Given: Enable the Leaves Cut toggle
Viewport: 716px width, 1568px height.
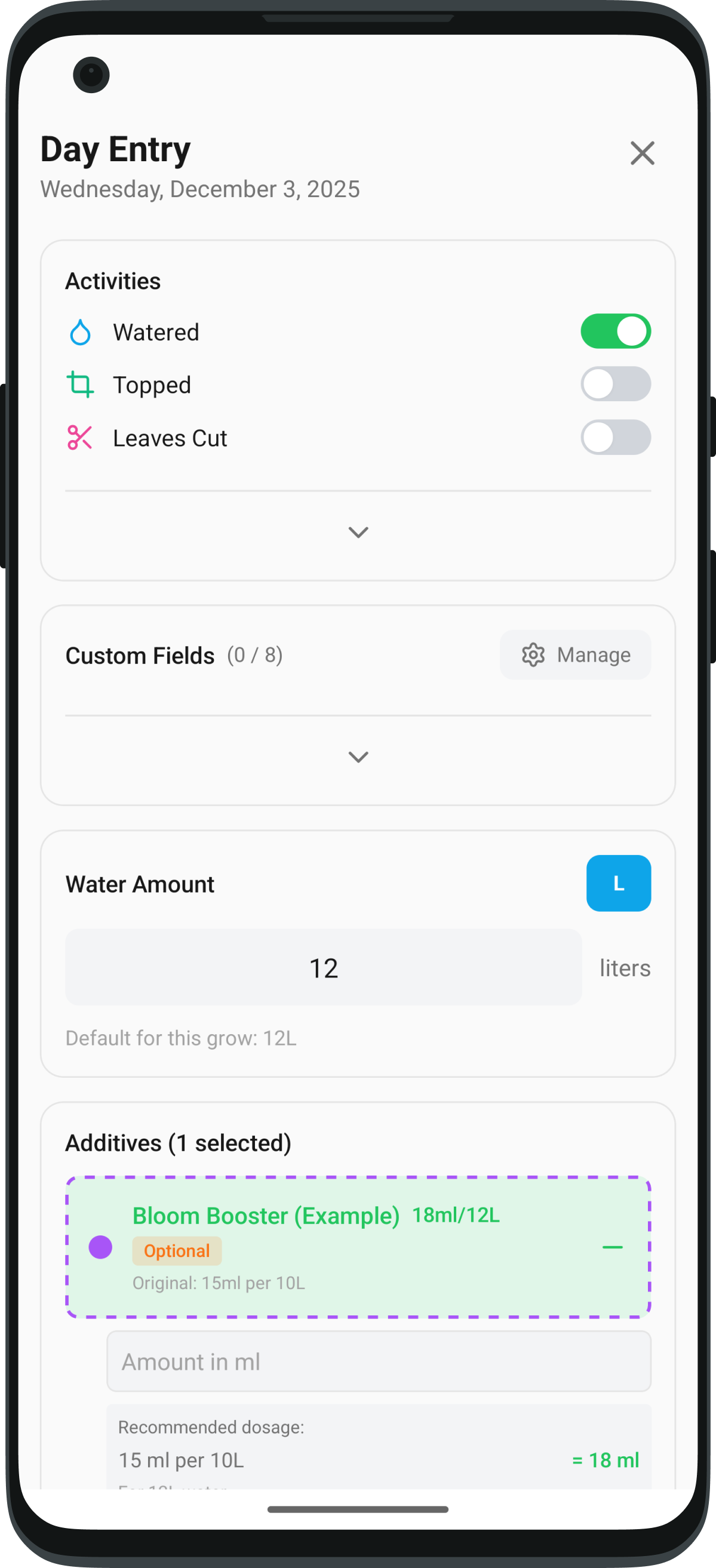Looking at the screenshot, I should 616,437.
